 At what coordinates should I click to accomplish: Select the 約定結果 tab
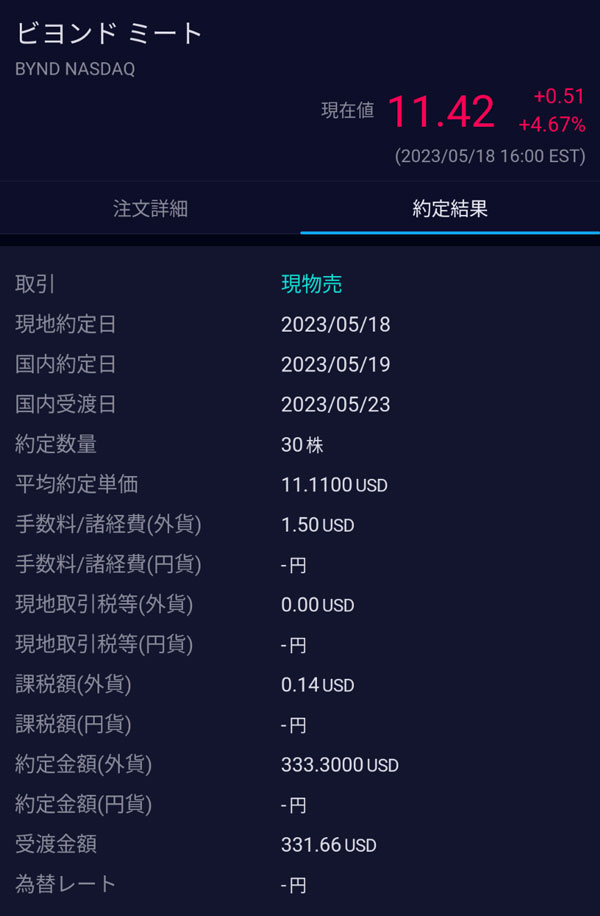[x=450, y=209]
